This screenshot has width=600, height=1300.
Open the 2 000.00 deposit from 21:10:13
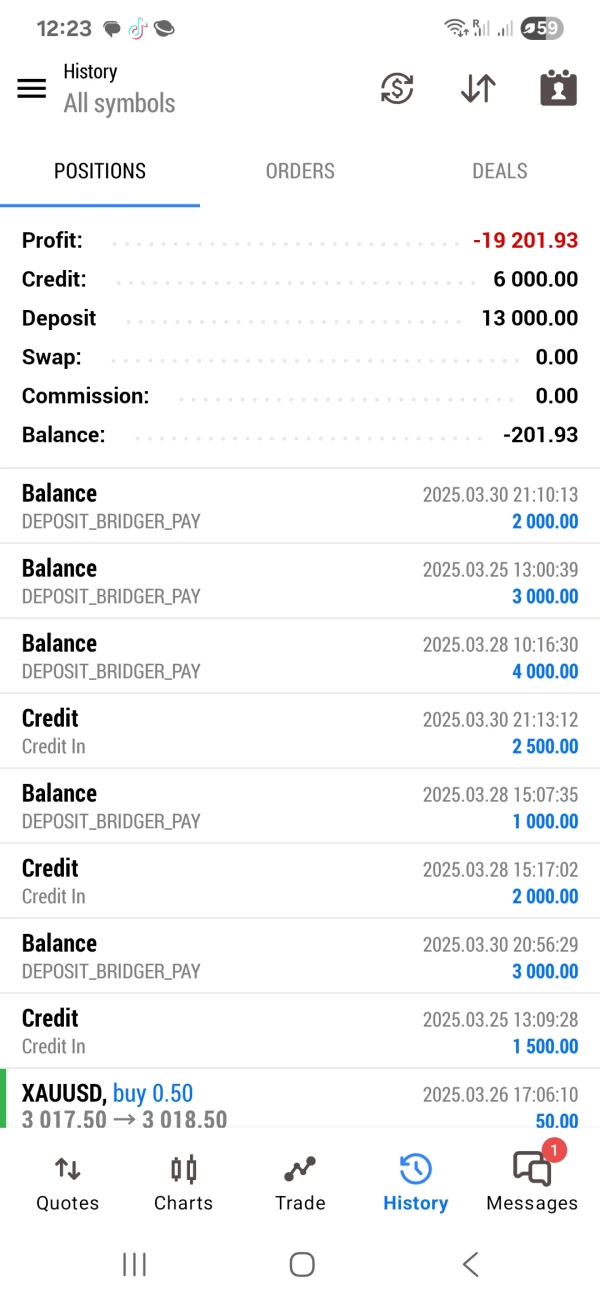coord(300,506)
